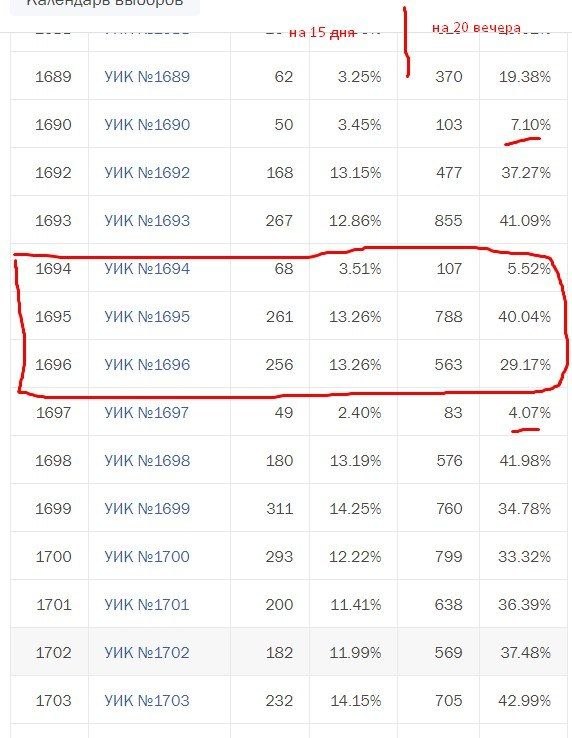Open the УИК №1696 link
This screenshot has height=738, width=572.
[147, 364]
